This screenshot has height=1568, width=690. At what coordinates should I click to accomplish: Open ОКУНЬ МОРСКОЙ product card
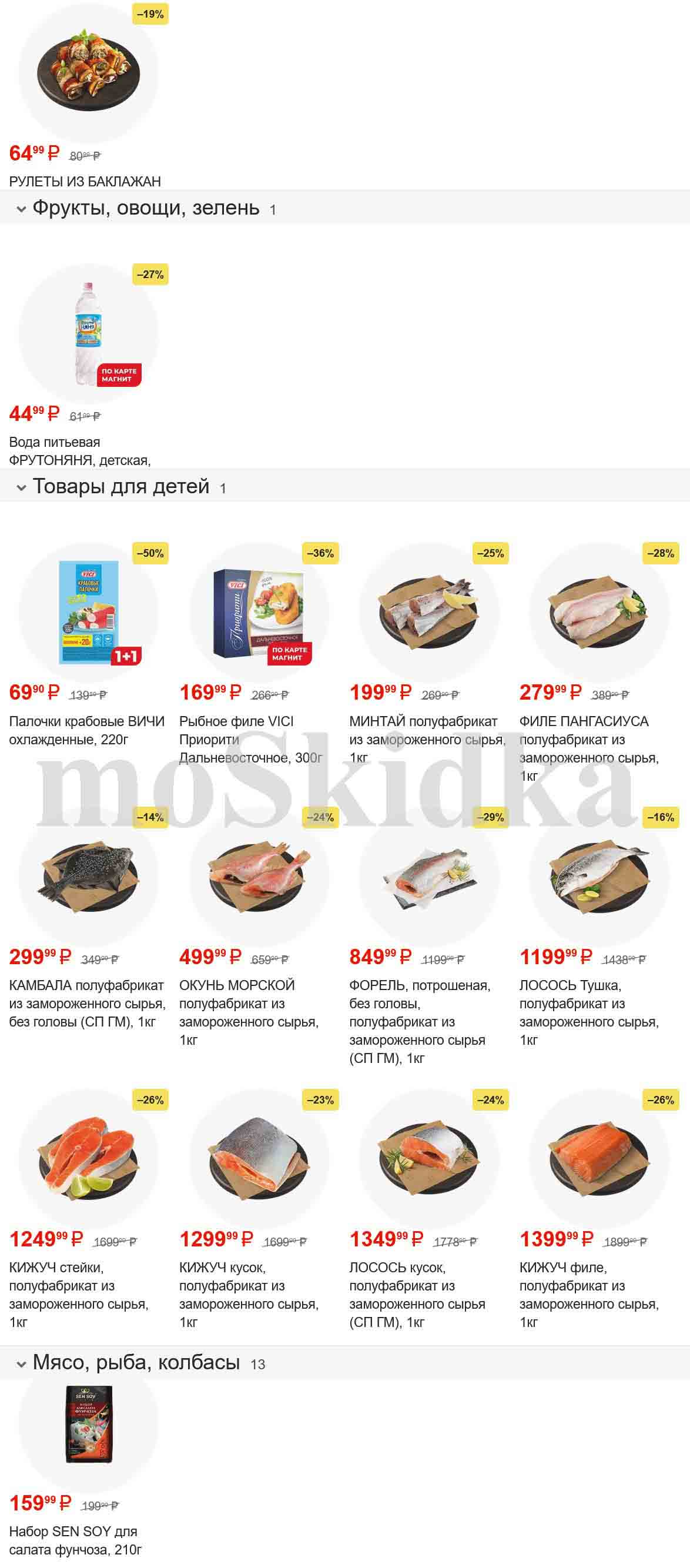259,877
